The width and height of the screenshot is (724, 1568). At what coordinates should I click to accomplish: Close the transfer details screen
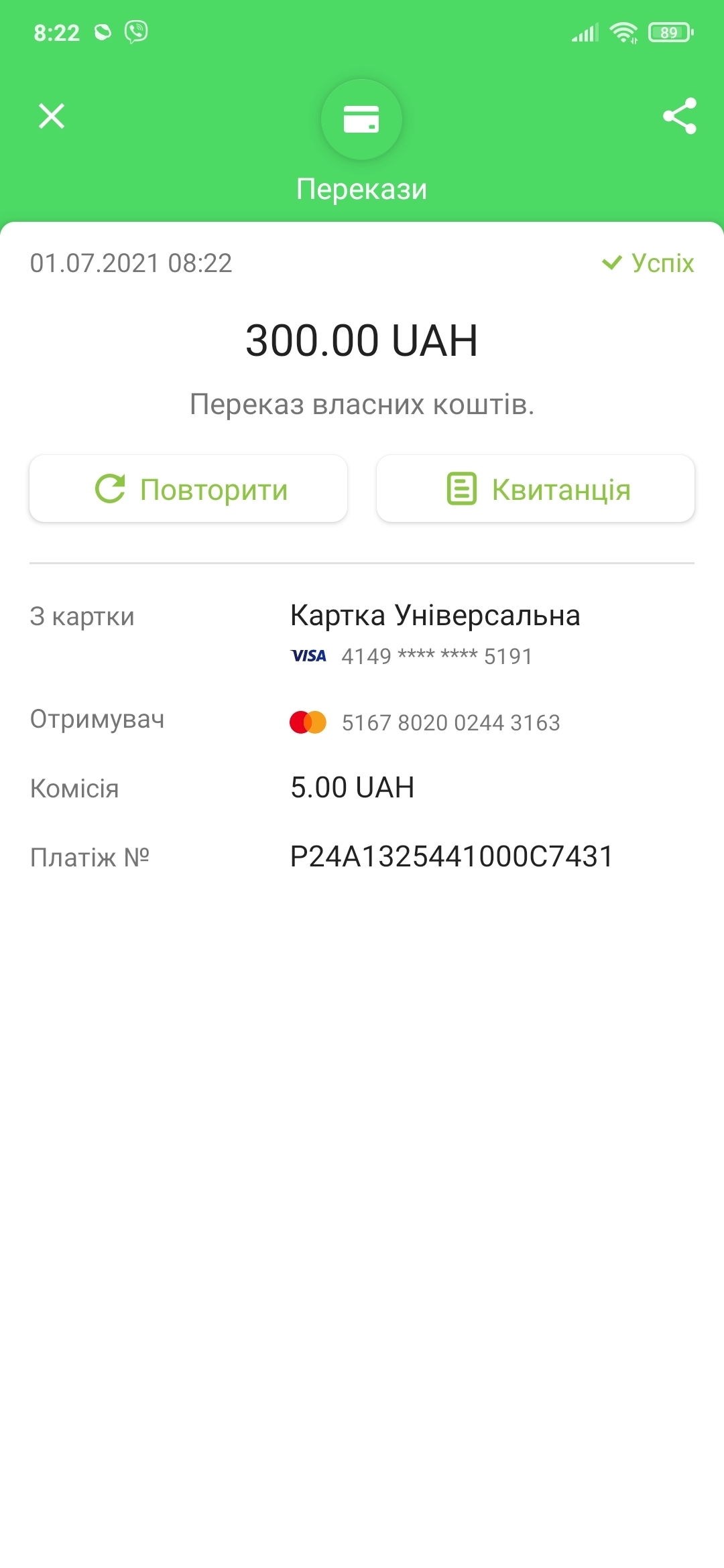(52, 116)
